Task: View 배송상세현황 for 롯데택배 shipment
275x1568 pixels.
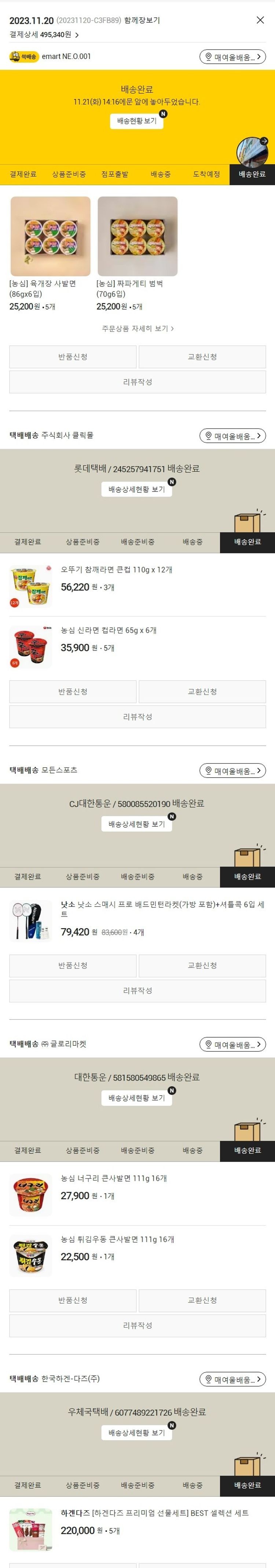Action: point(137,489)
